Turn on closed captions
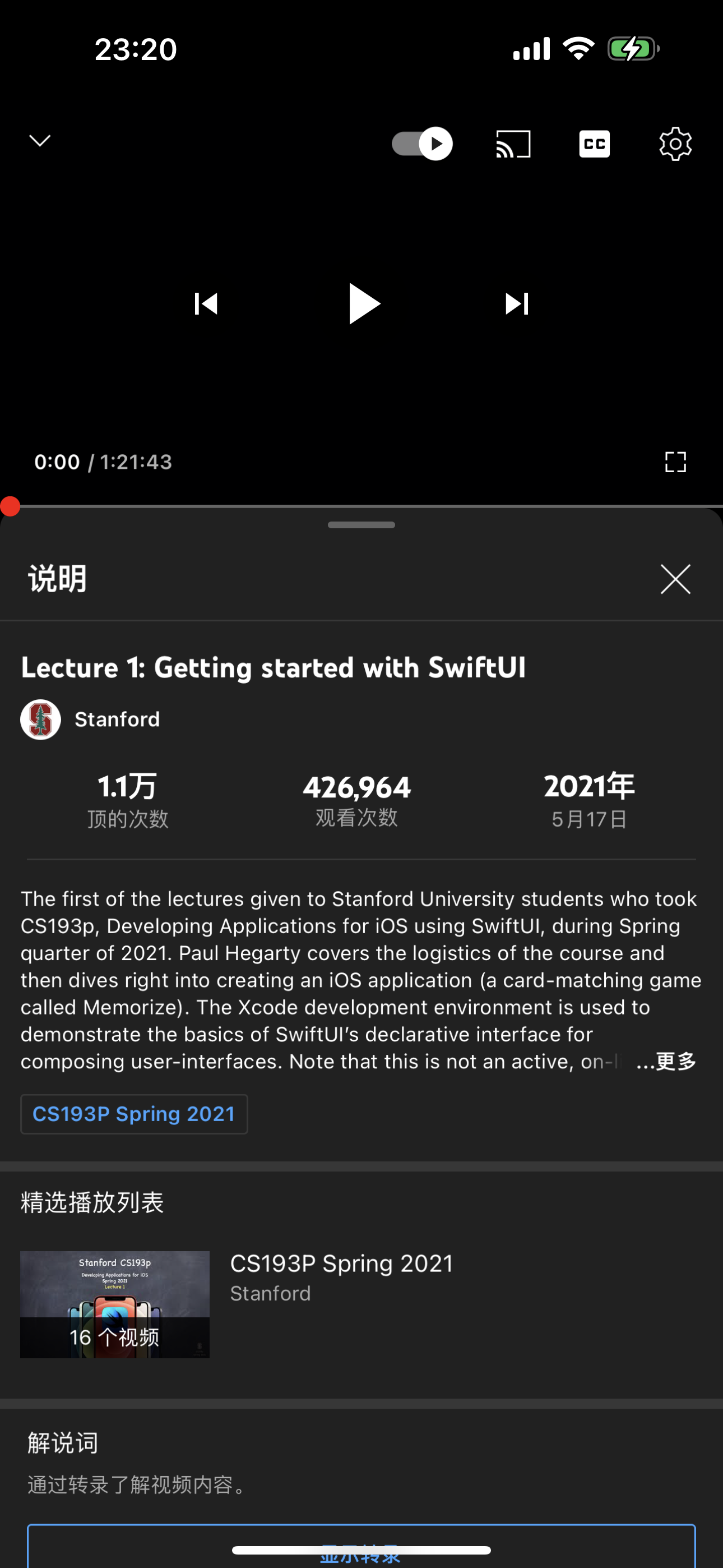Screen dimensions: 723x1568 pyautogui.click(x=594, y=144)
